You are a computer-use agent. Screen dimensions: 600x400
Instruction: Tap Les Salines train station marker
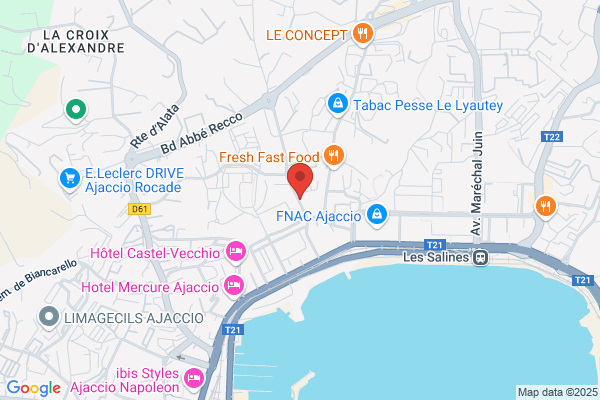pyautogui.click(x=480, y=257)
